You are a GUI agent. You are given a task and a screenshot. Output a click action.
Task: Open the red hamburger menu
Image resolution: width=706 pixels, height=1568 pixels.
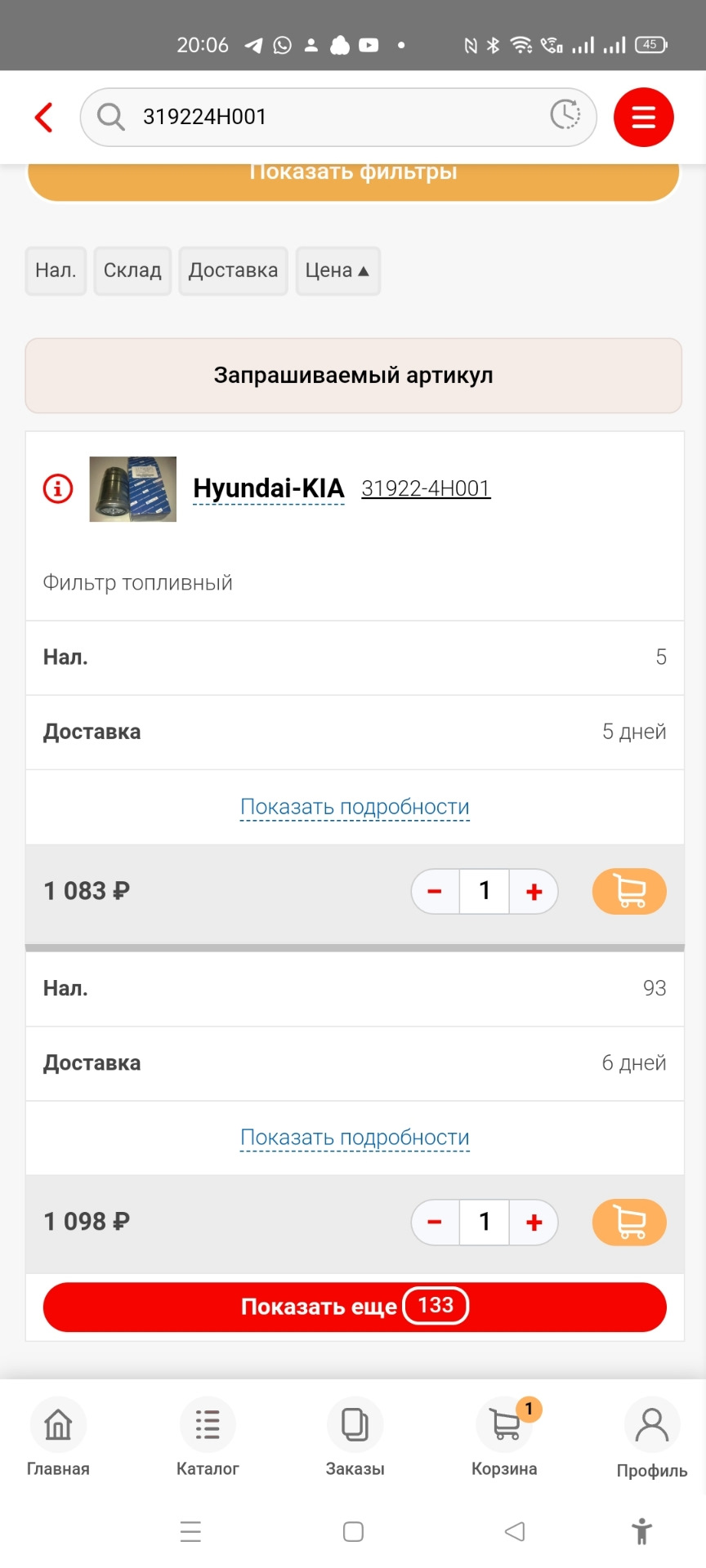pos(643,117)
